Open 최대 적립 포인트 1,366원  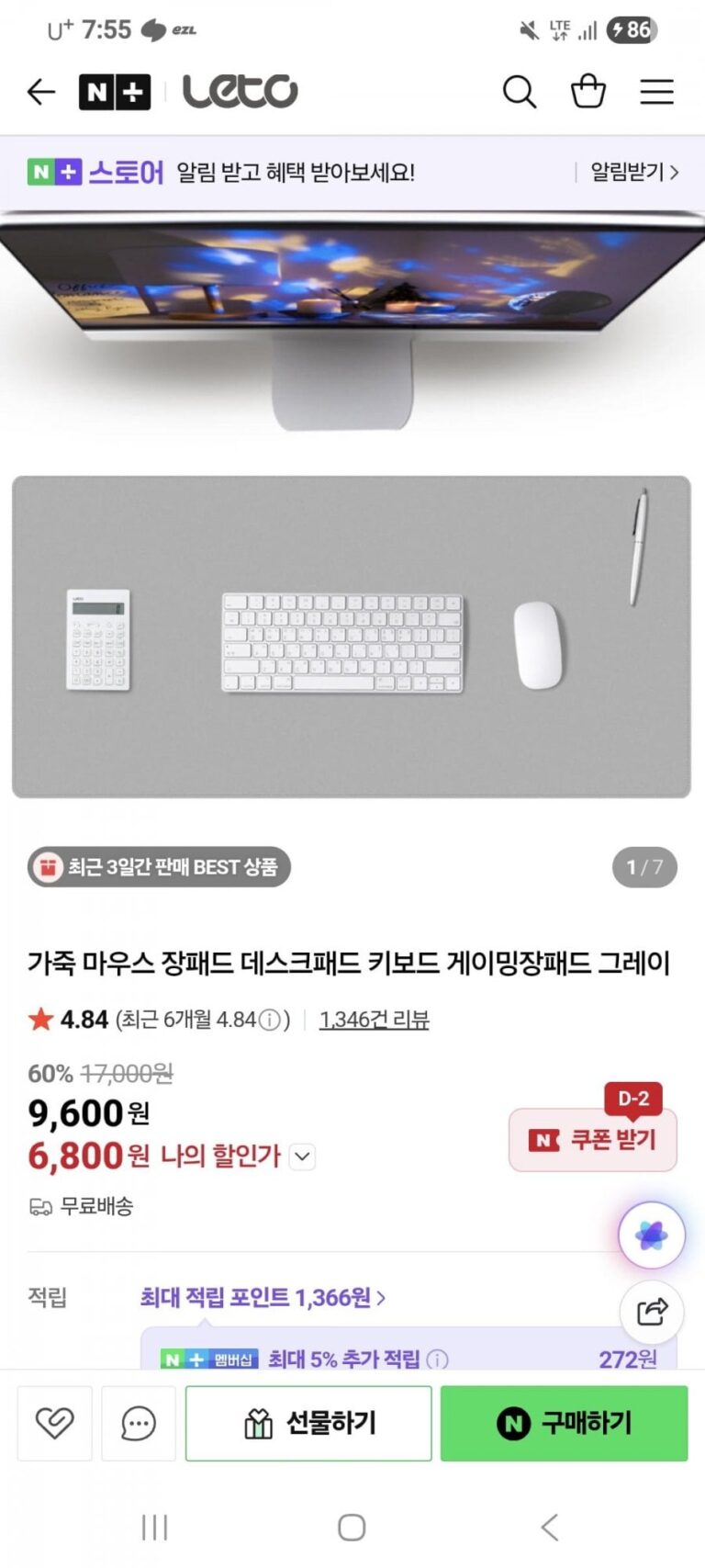tap(263, 1298)
